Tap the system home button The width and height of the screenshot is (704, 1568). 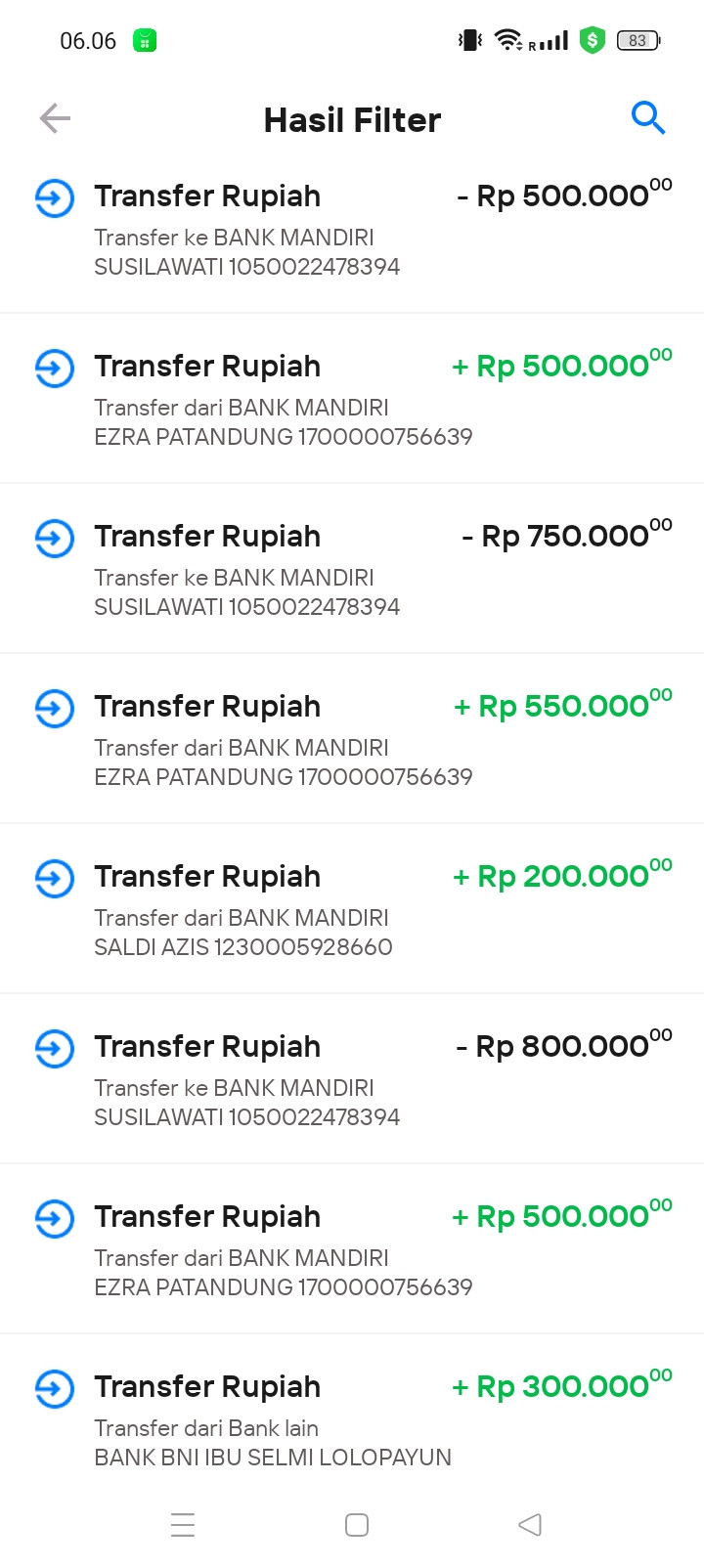[357, 1525]
